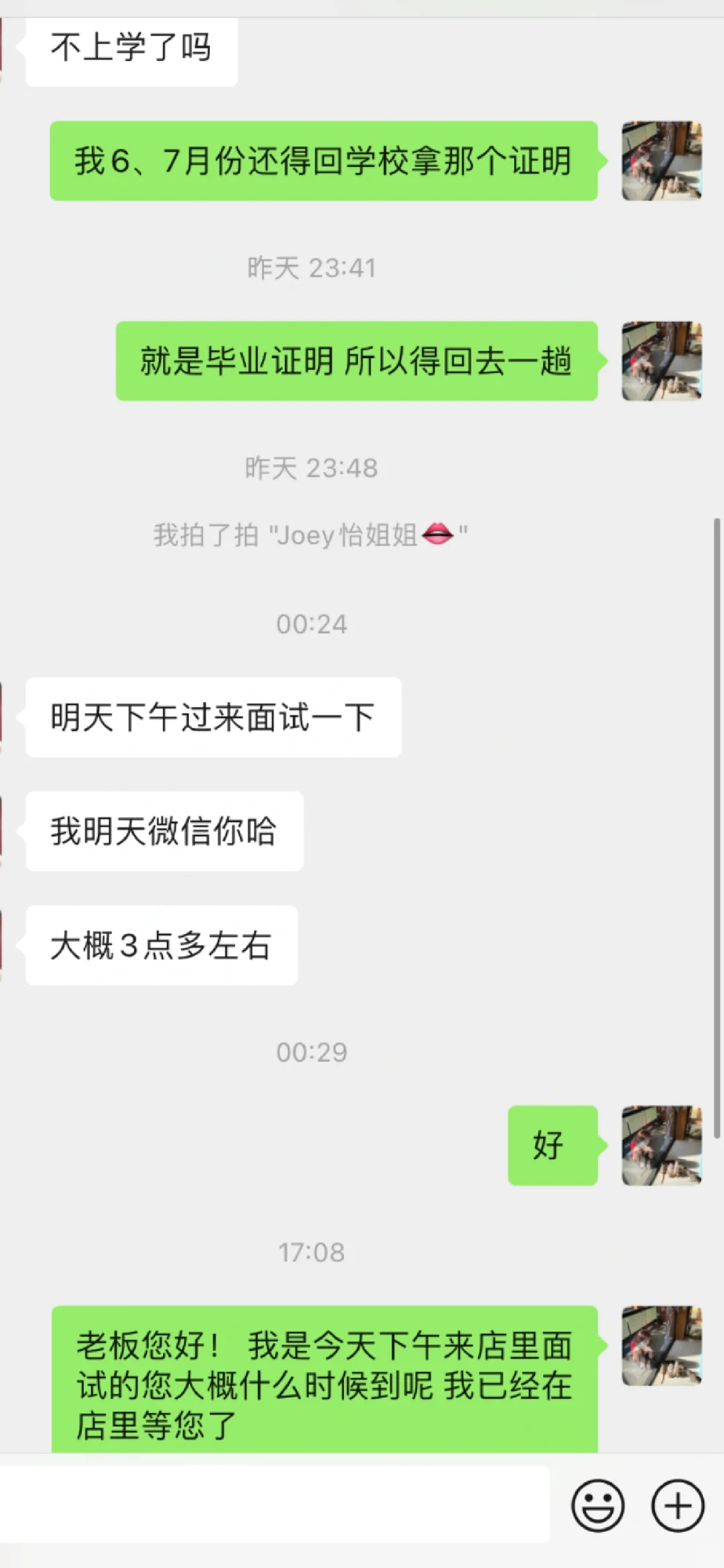This screenshot has width=724, height=1568.
Task: Tap the contact's avatar beside 明天下午过来面试一下
Action: (1, 717)
